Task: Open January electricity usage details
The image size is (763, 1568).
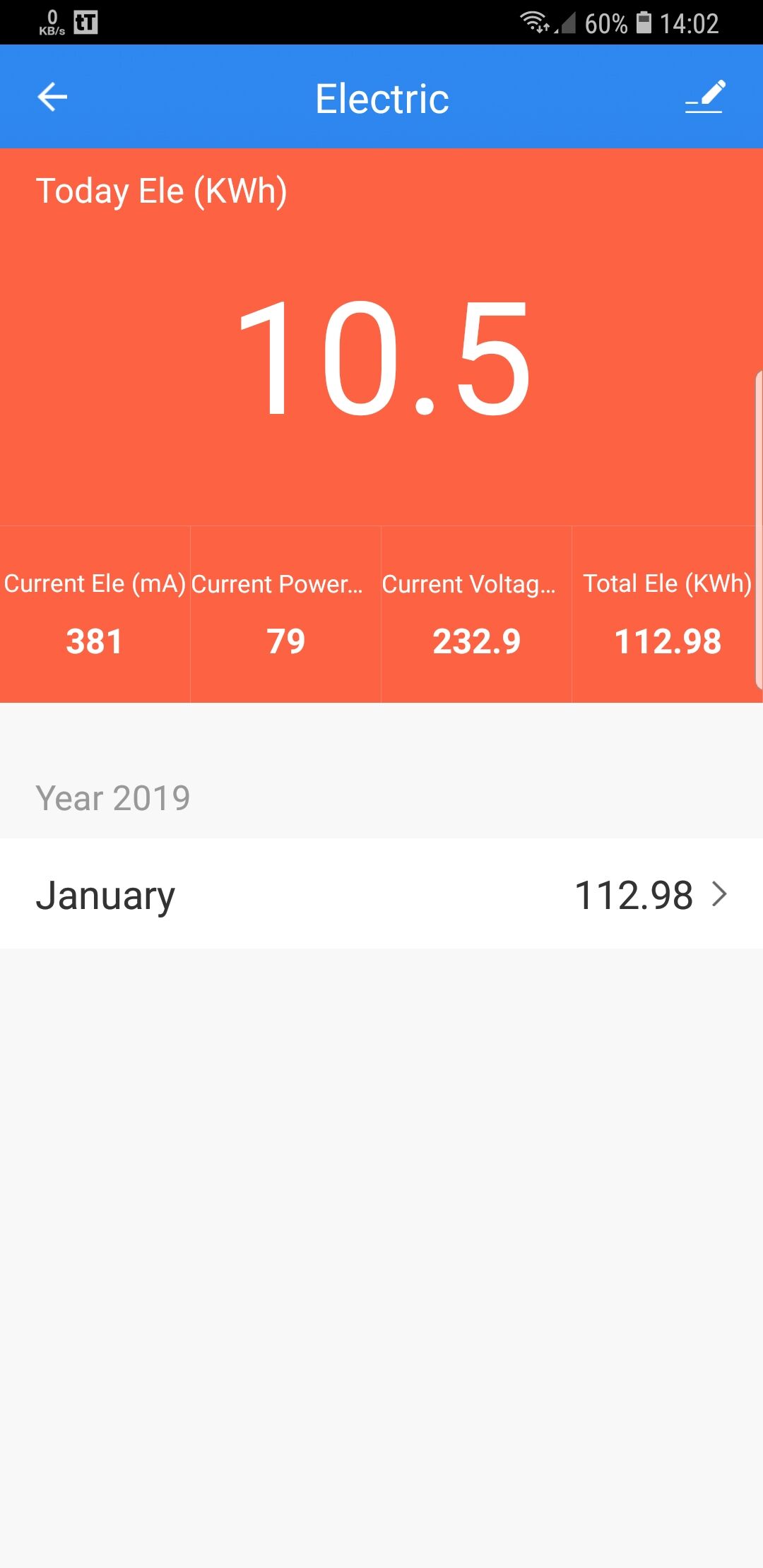Action: click(381, 894)
